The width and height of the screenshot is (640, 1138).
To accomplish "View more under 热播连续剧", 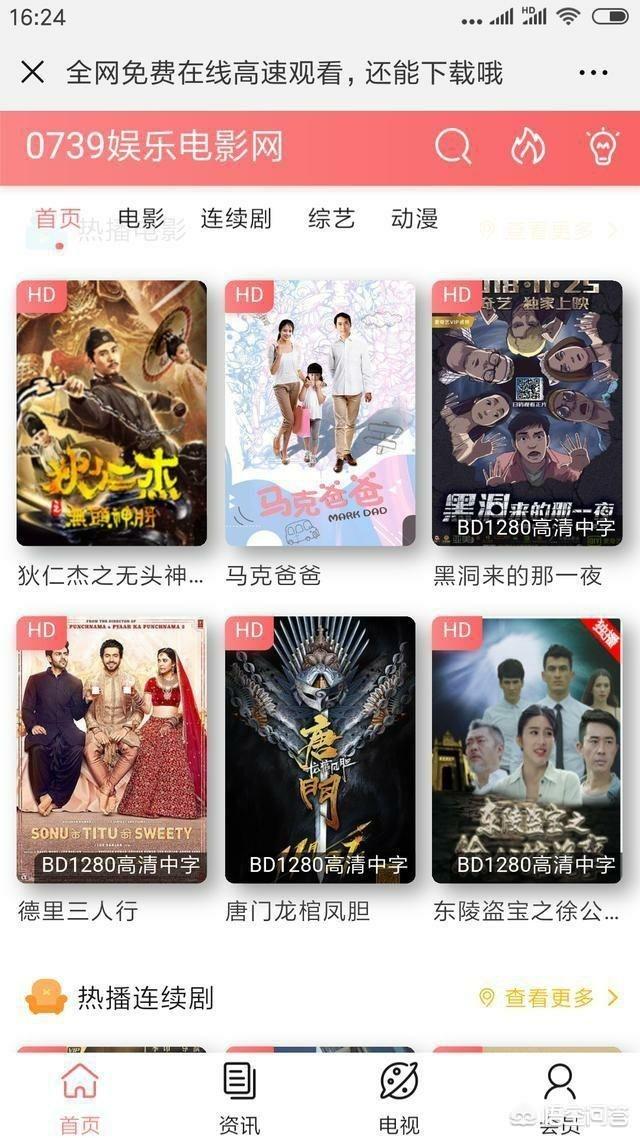I will pyautogui.click(x=549, y=997).
